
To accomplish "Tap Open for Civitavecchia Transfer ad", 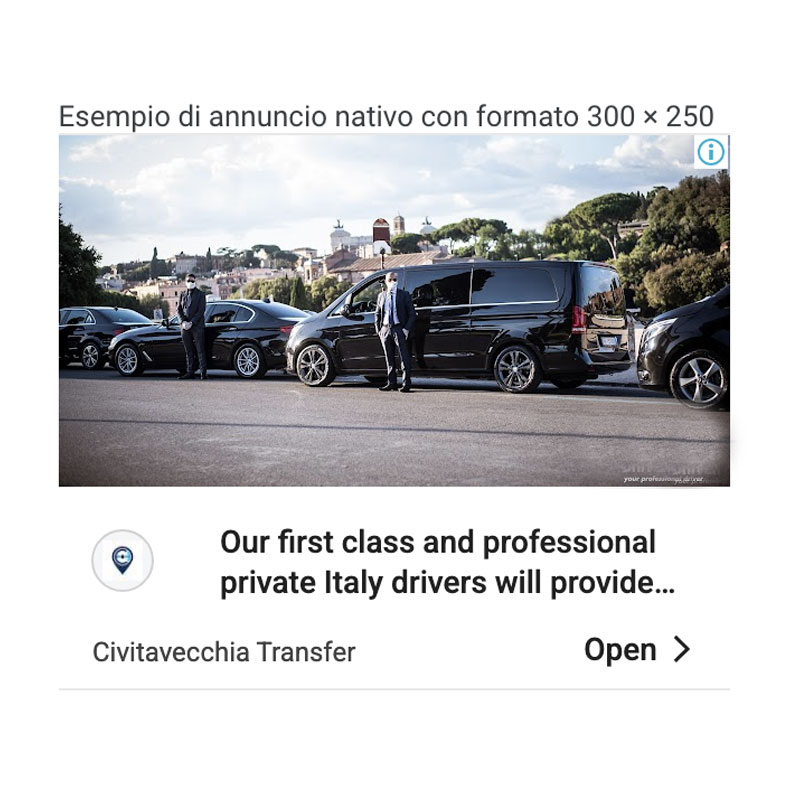I will (x=636, y=650).
